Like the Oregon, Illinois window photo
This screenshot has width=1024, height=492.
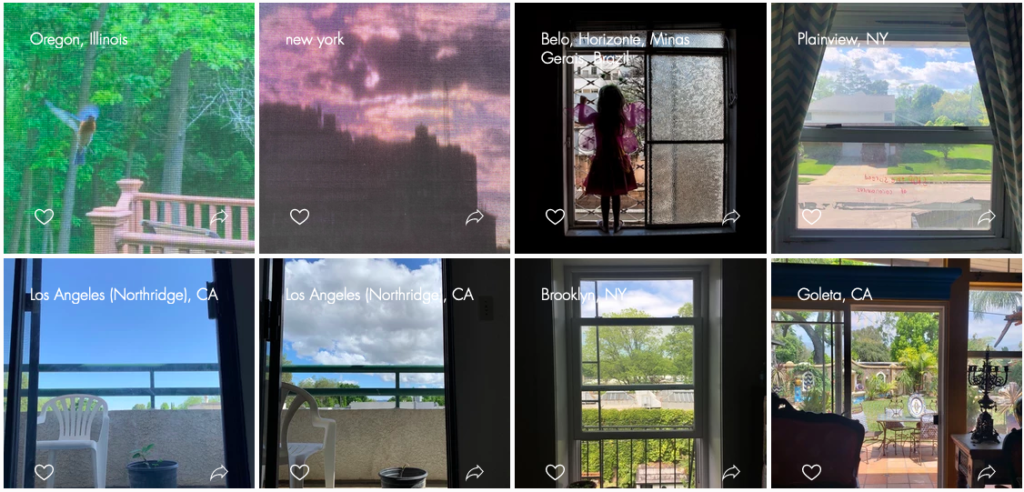point(44,217)
